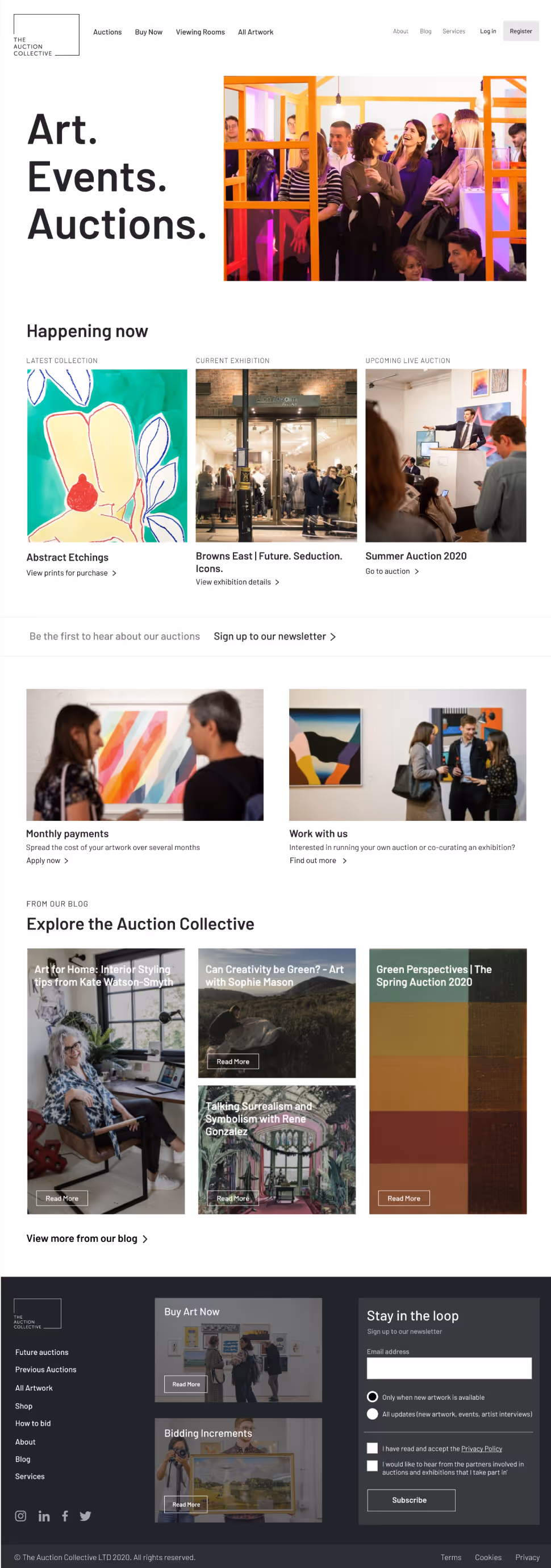The height and width of the screenshot is (1568, 551).
Task: Open Viewing Rooms
Action: [201, 32]
